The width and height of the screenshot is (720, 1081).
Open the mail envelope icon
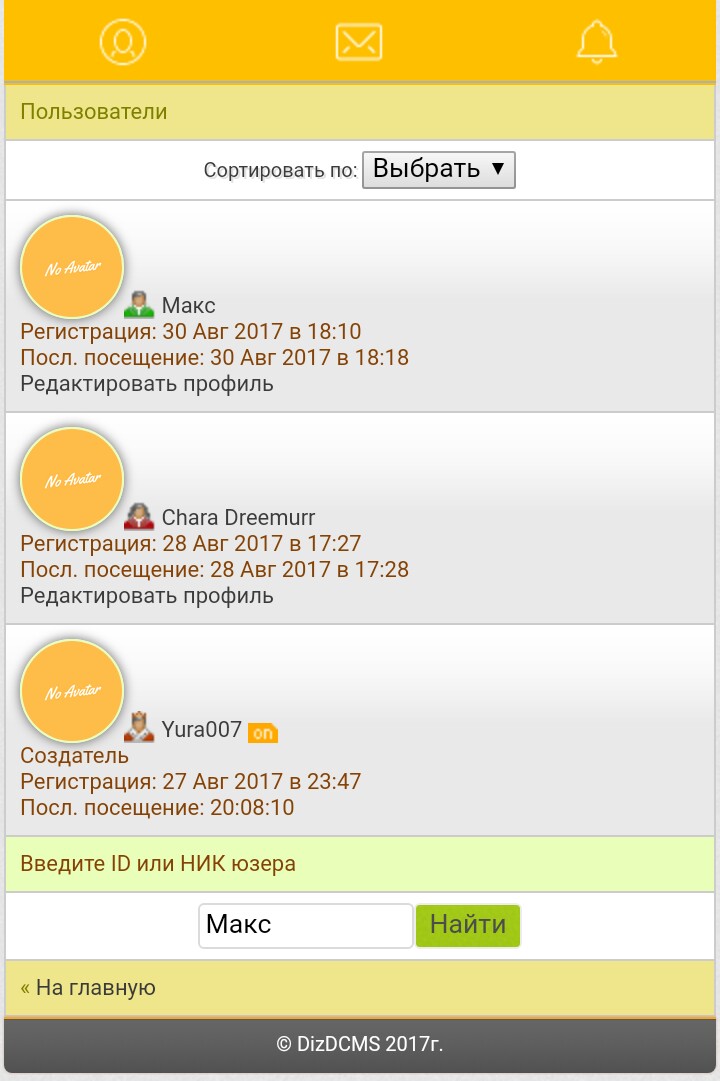coord(359,42)
